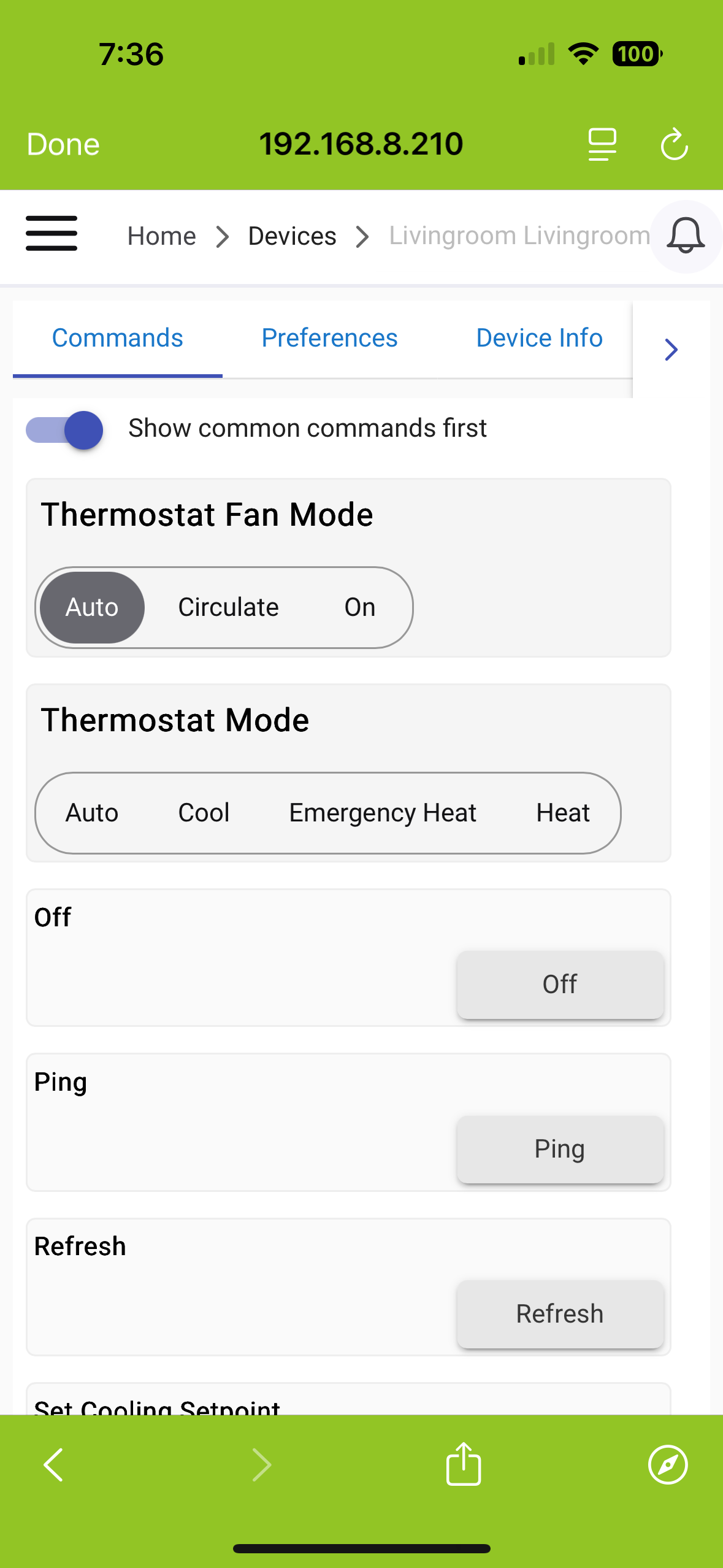Open the hamburger menu
Screen dimensions: 723x1568
pyautogui.click(x=52, y=234)
